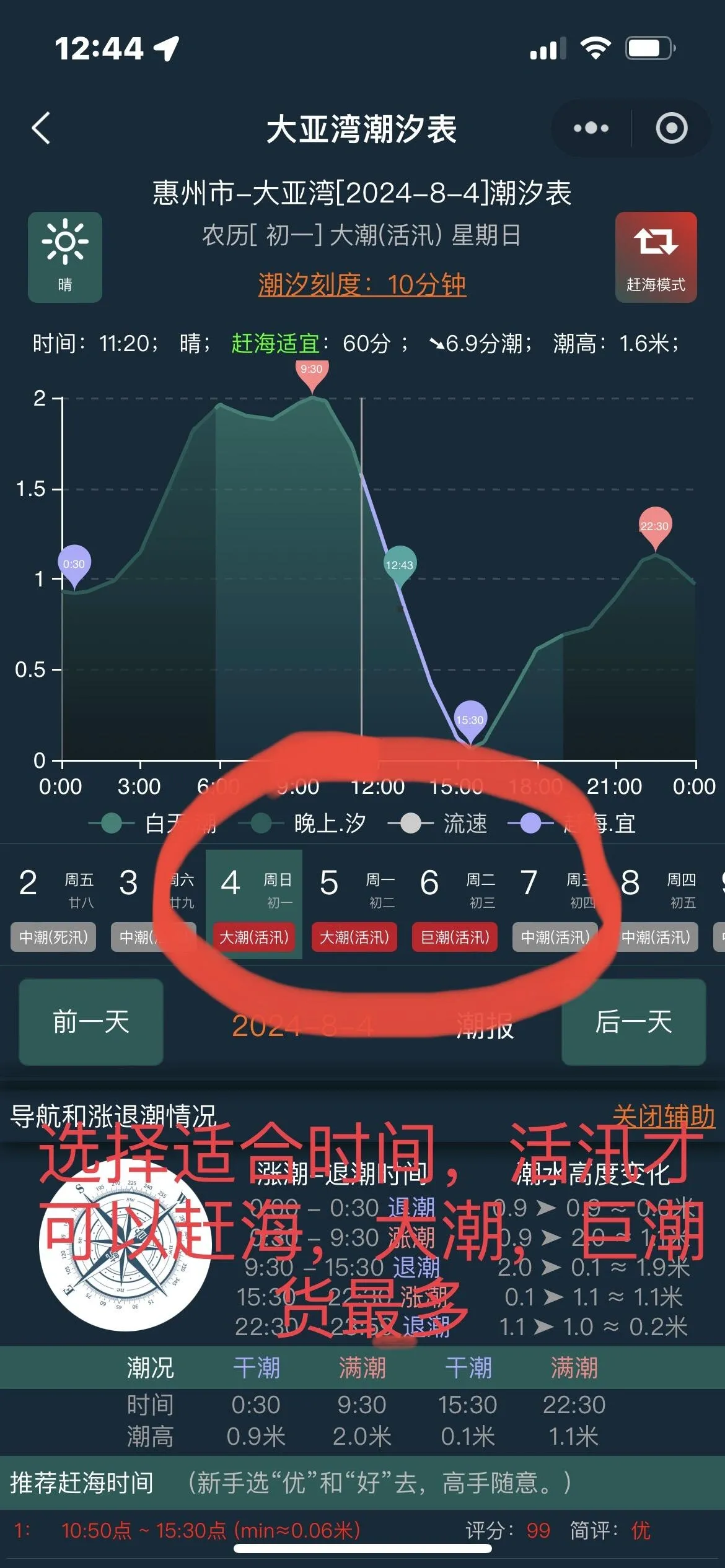Switch to 赶海模式
This screenshot has height=1568, width=725.
[x=656, y=257]
